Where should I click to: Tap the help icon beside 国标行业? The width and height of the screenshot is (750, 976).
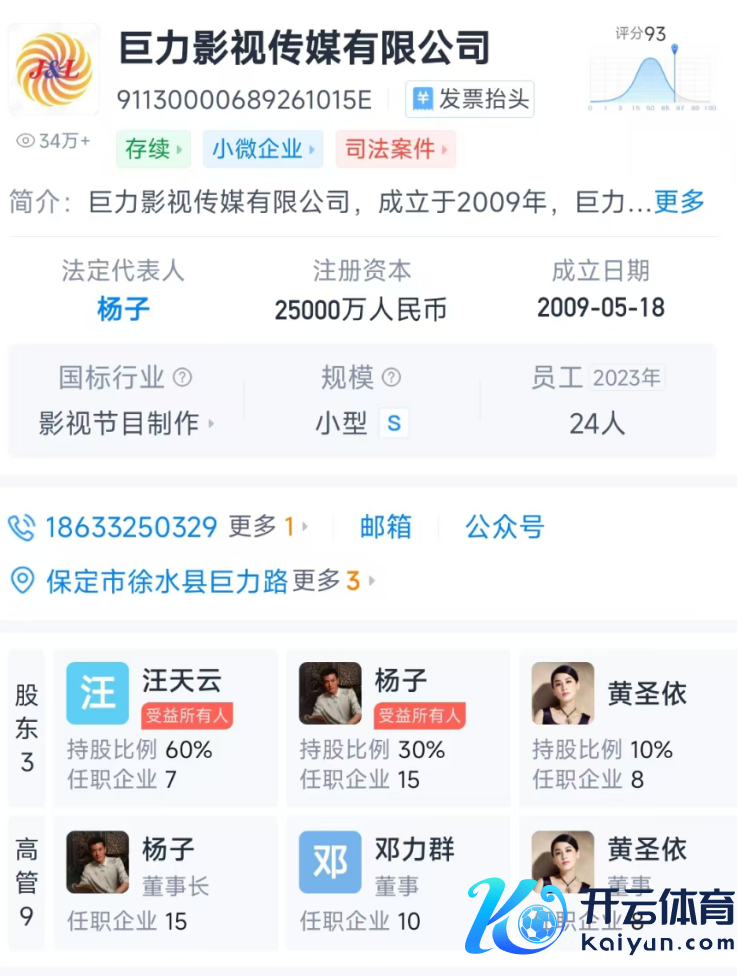click(x=182, y=378)
